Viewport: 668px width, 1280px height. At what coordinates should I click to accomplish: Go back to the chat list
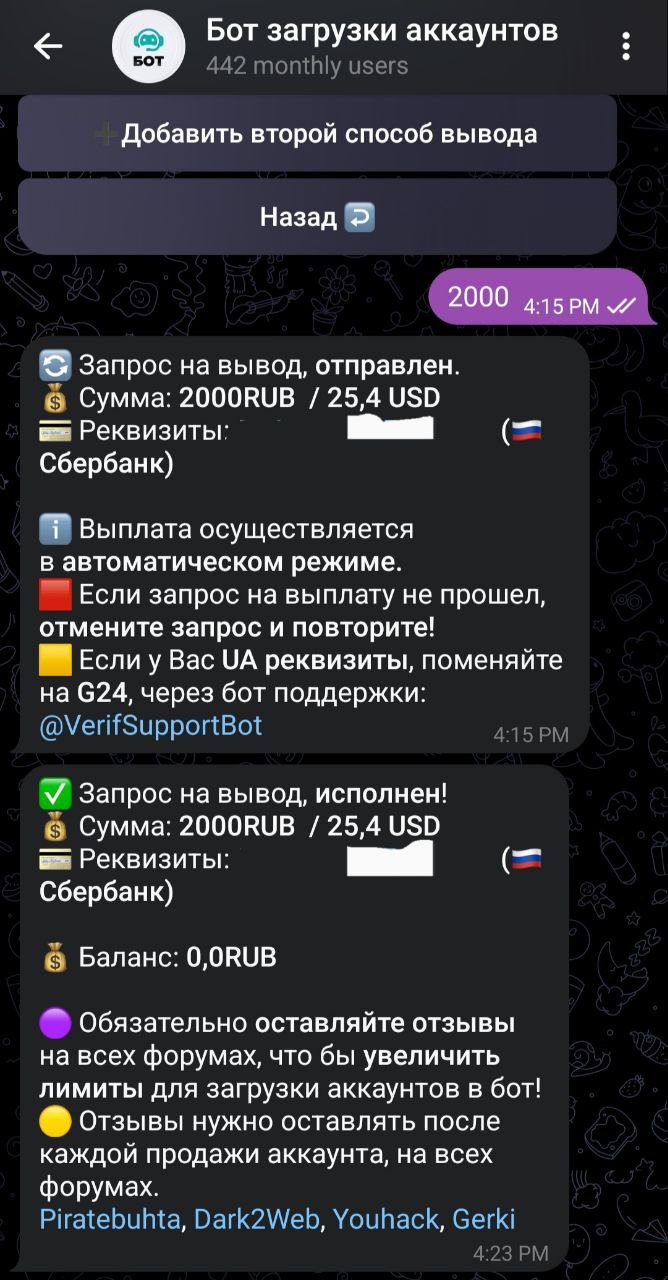click(x=48, y=46)
